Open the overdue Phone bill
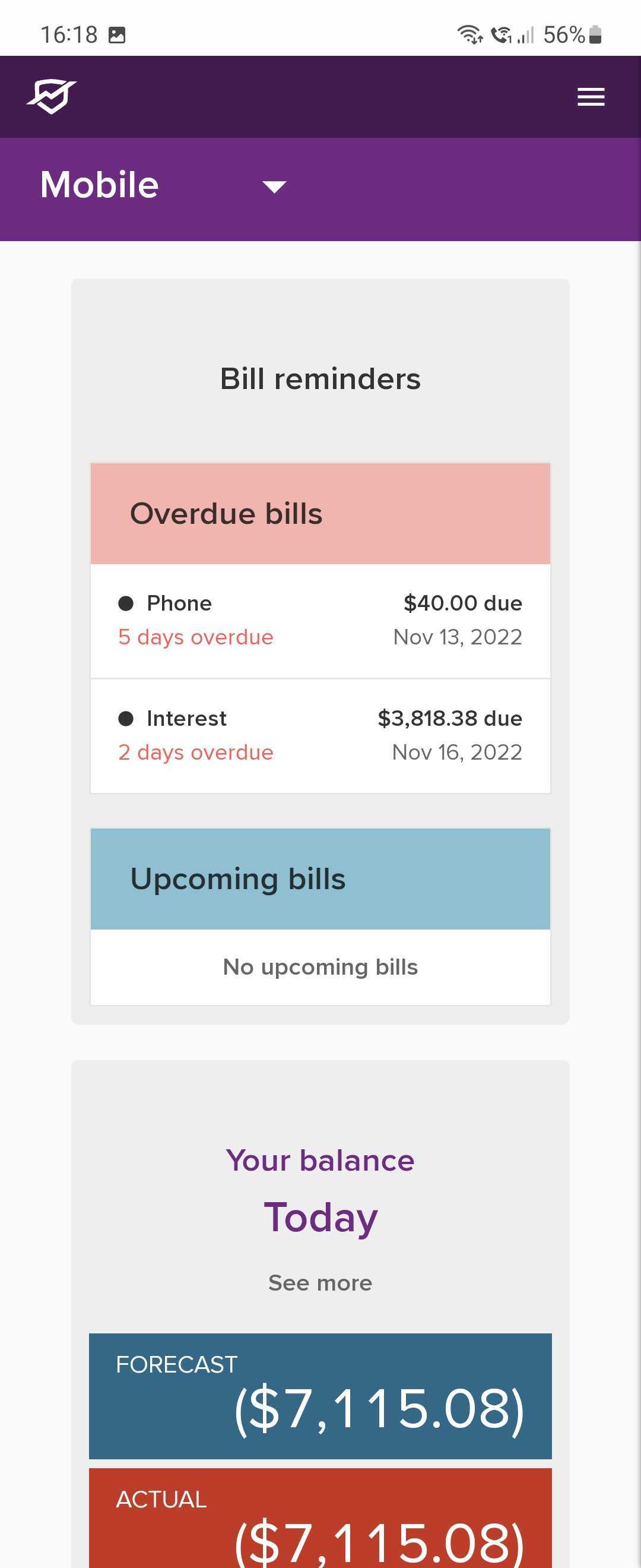 tap(320, 620)
